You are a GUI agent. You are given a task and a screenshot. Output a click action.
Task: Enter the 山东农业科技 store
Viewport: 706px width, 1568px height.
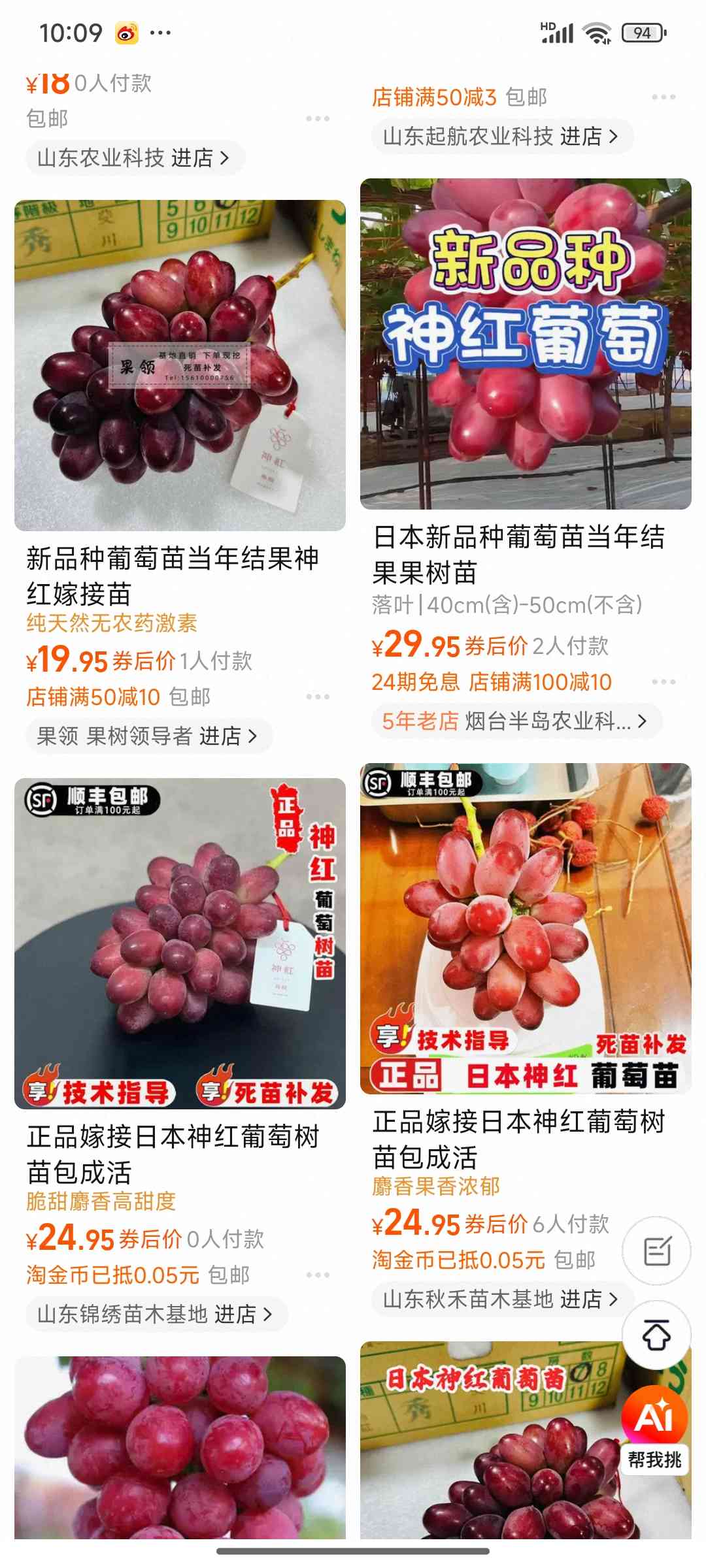[x=135, y=158]
